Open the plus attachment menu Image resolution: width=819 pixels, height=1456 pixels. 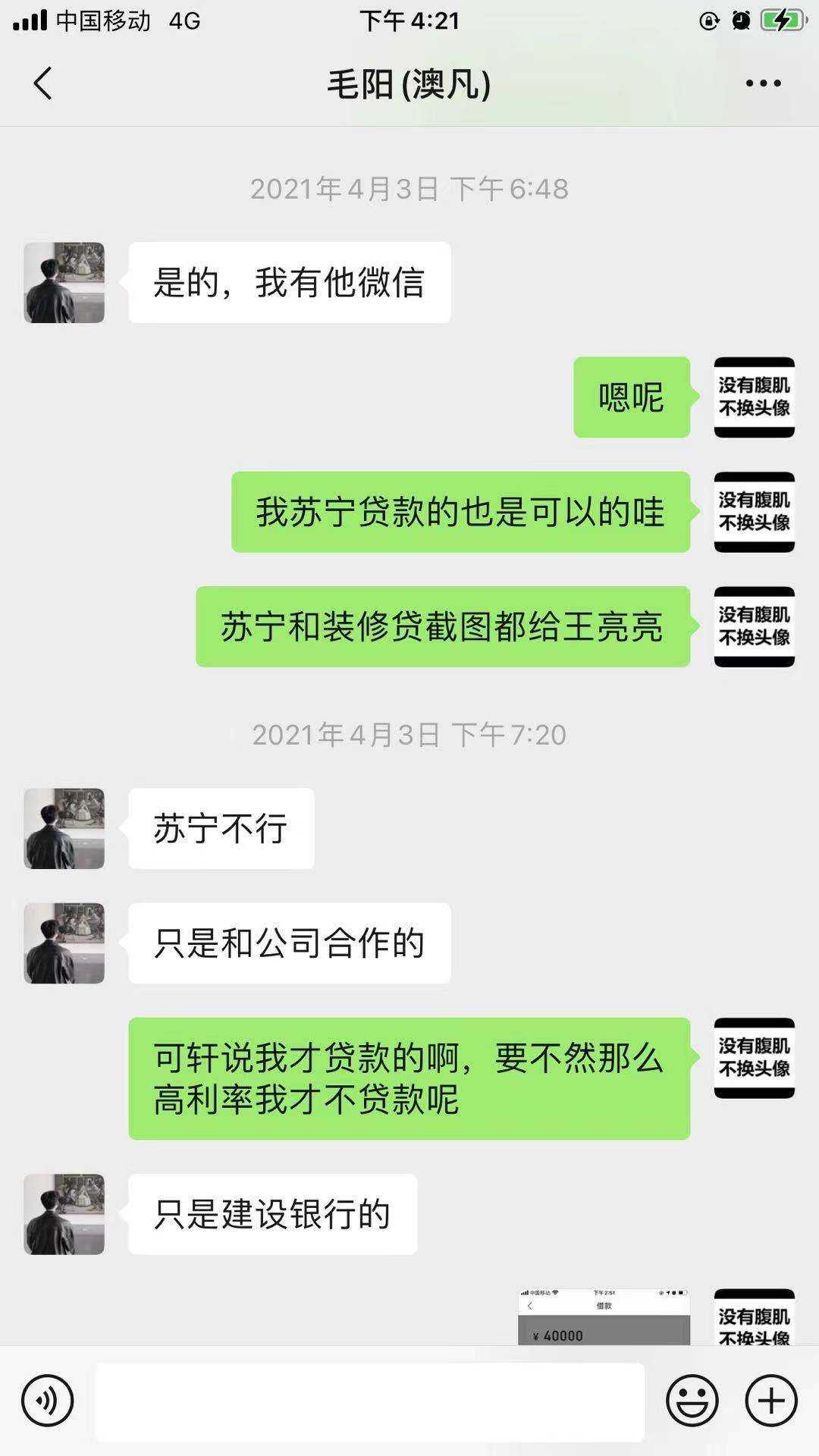771,1401
